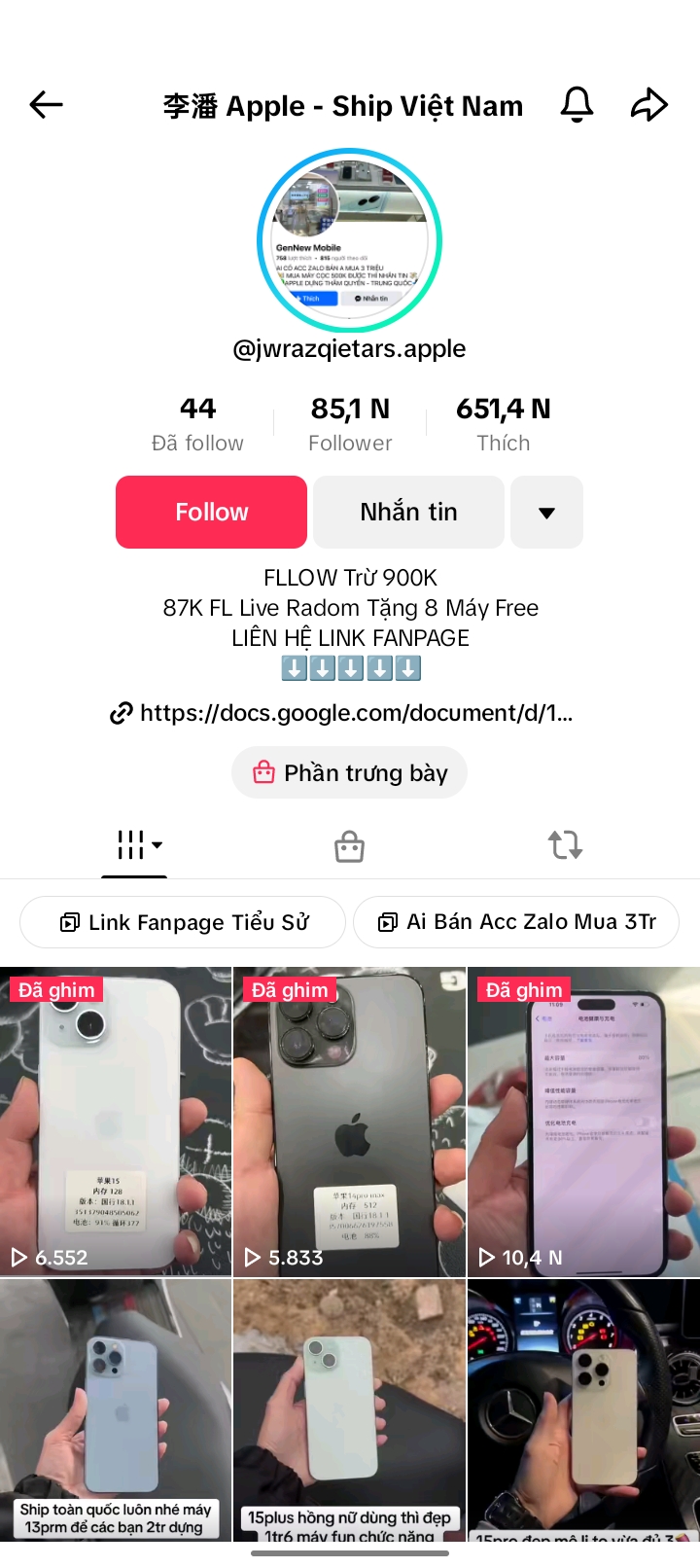Expand the suggested accounts dropdown arrow

tap(546, 512)
